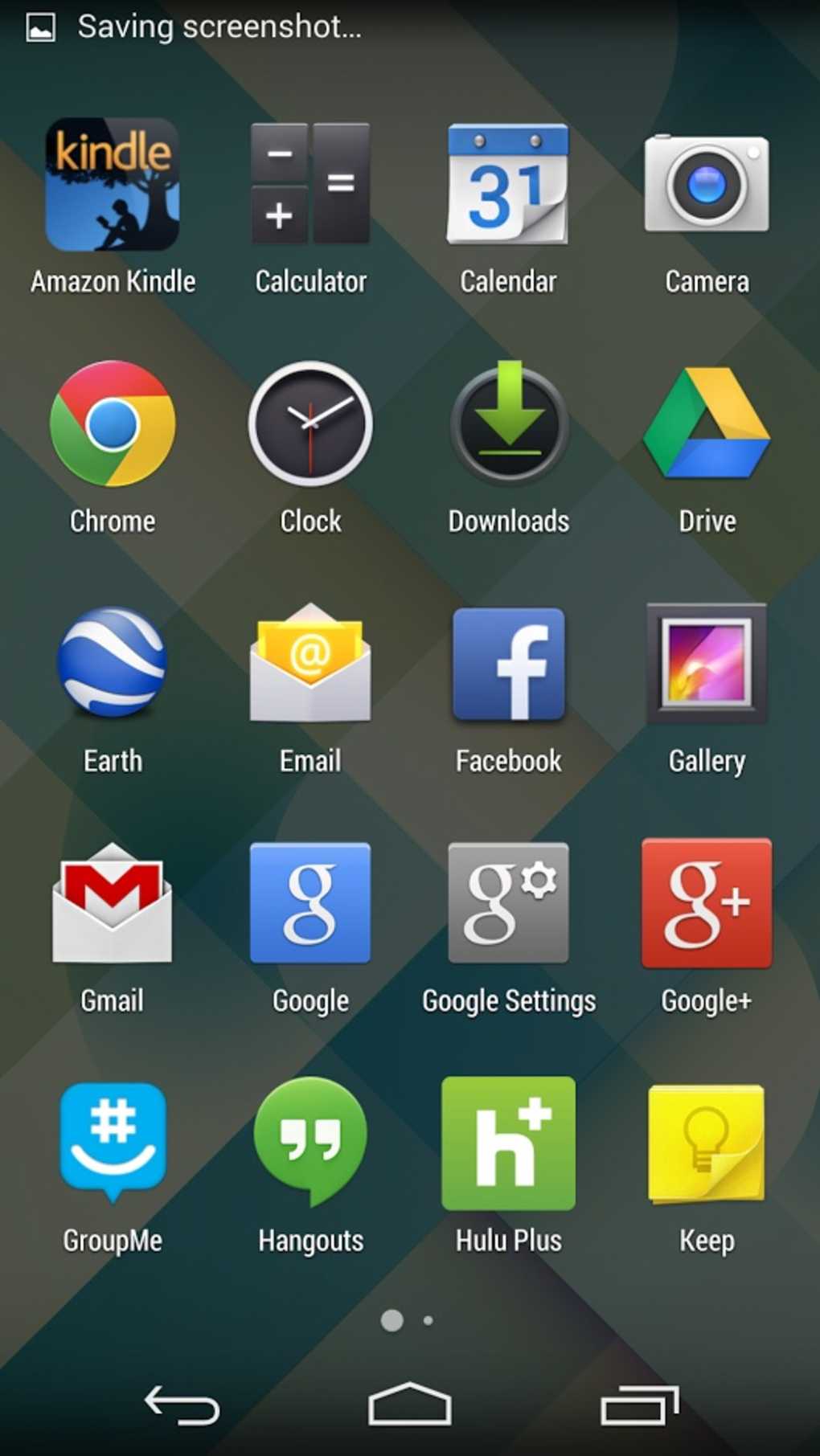This screenshot has width=820, height=1456.
Task: Launch Hangouts
Action: (x=310, y=1142)
